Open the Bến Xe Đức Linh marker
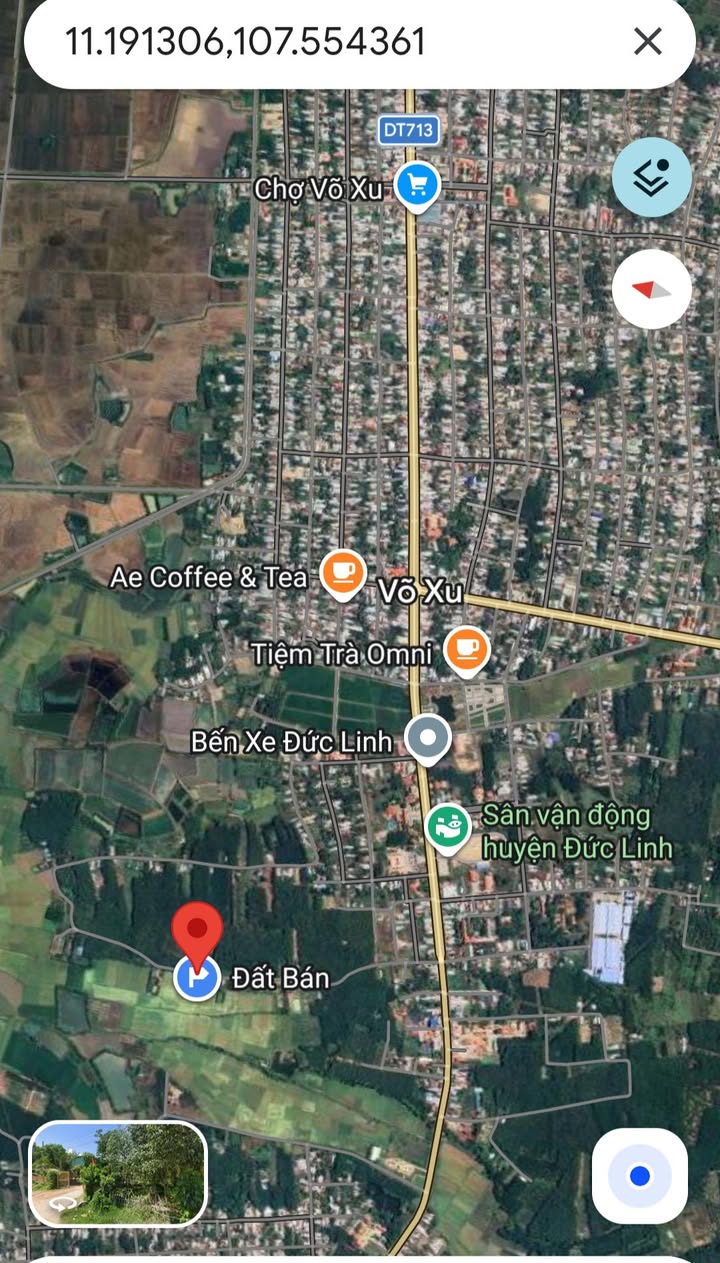The height and width of the screenshot is (1263, 720). click(x=429, y=739)
